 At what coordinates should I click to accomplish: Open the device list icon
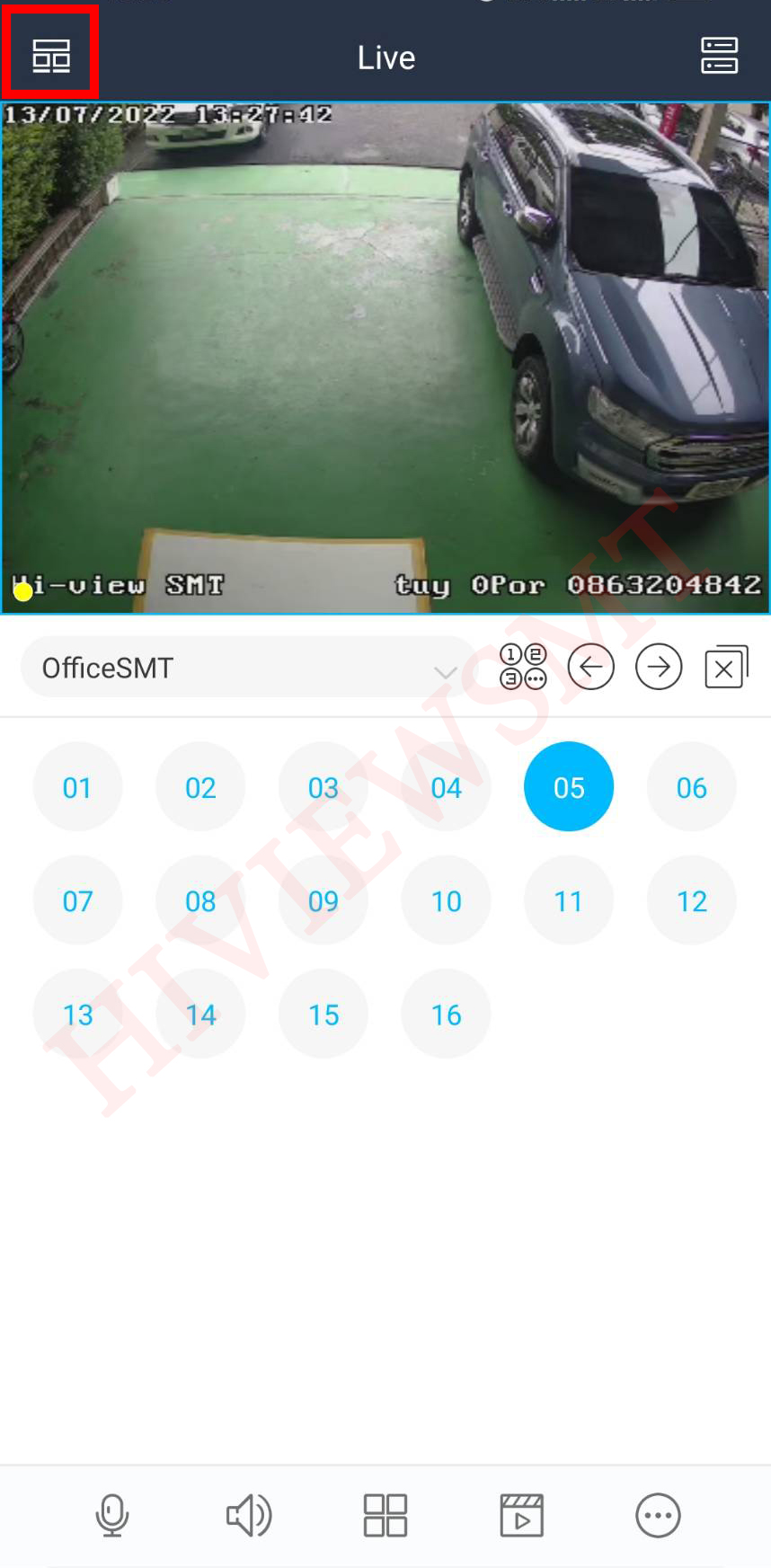click(x=719, y=56)
